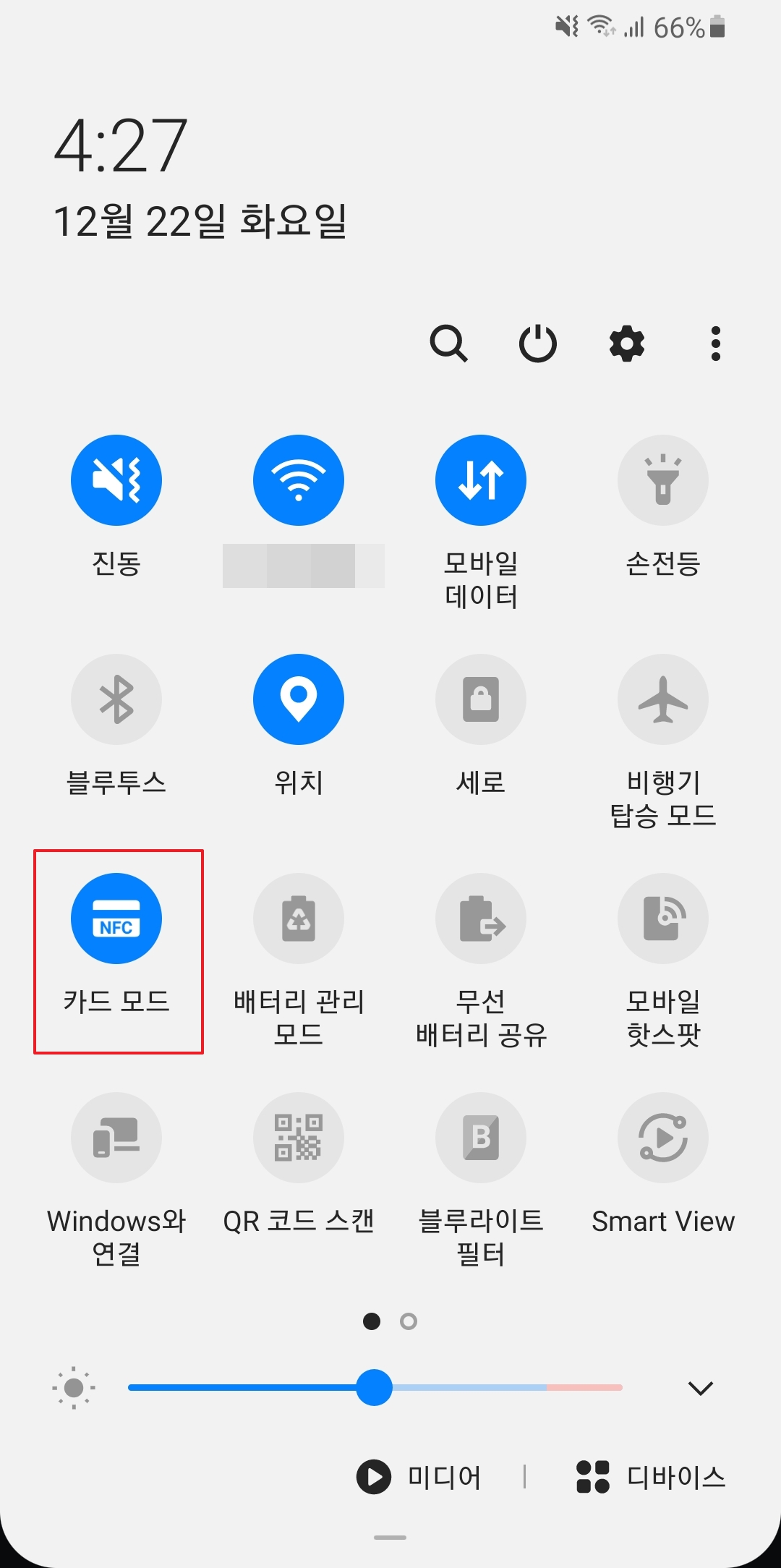The height and width of the screenshot is (1568, 781).
Task: Open Windows와 연결 (Link to Windows)
Action: 118,1137
